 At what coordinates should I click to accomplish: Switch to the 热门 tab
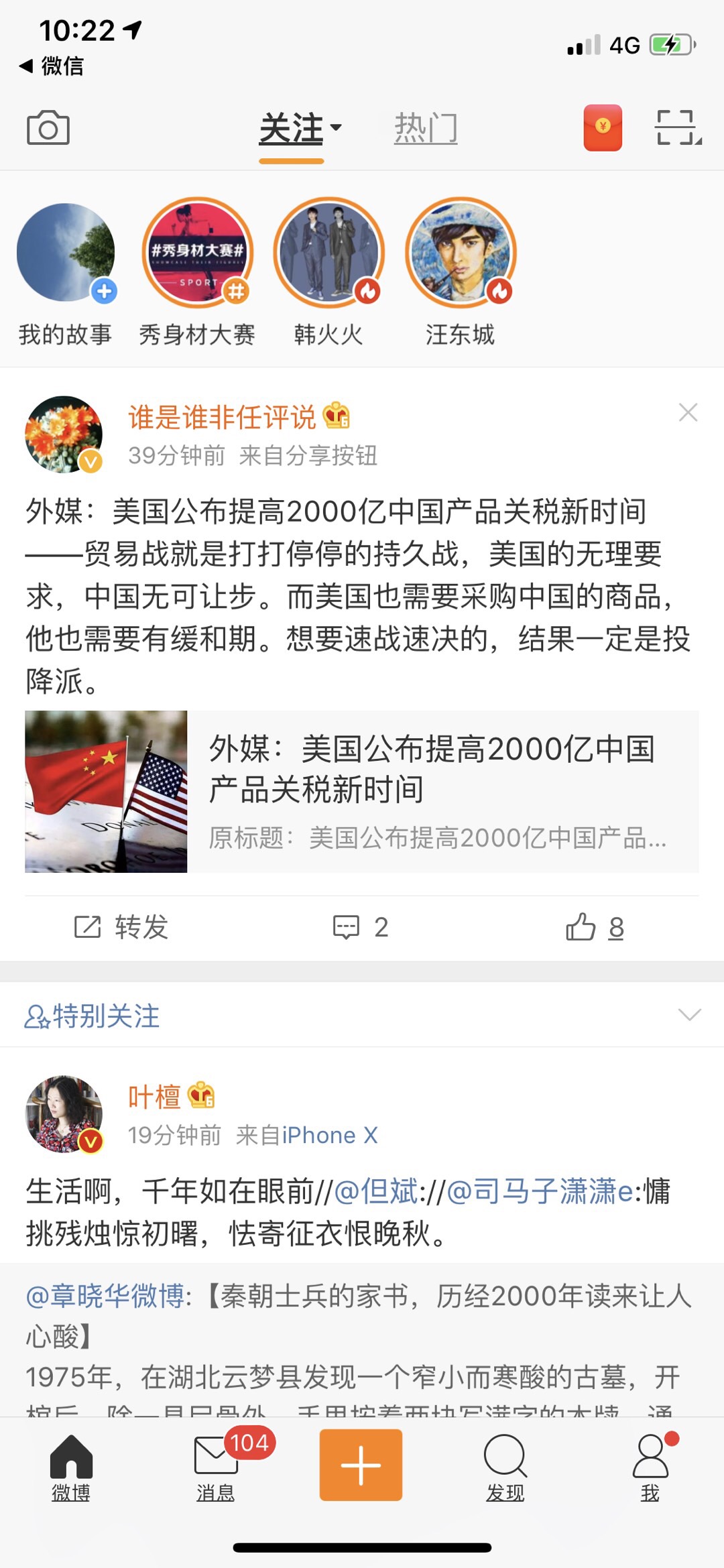pos(426,128)
